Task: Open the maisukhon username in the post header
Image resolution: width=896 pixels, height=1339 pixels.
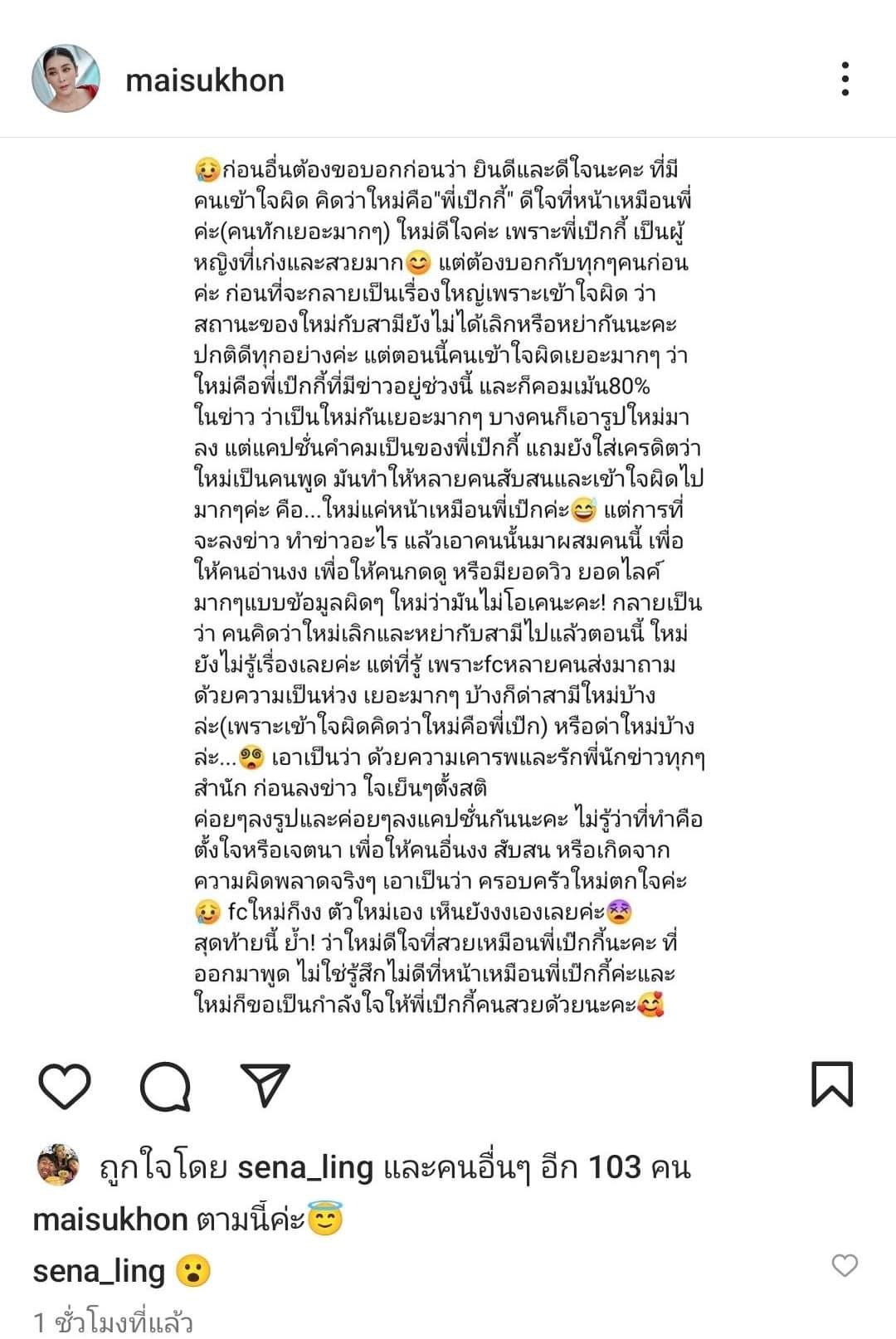Action: pyautogui.click(x=205, y=80)
